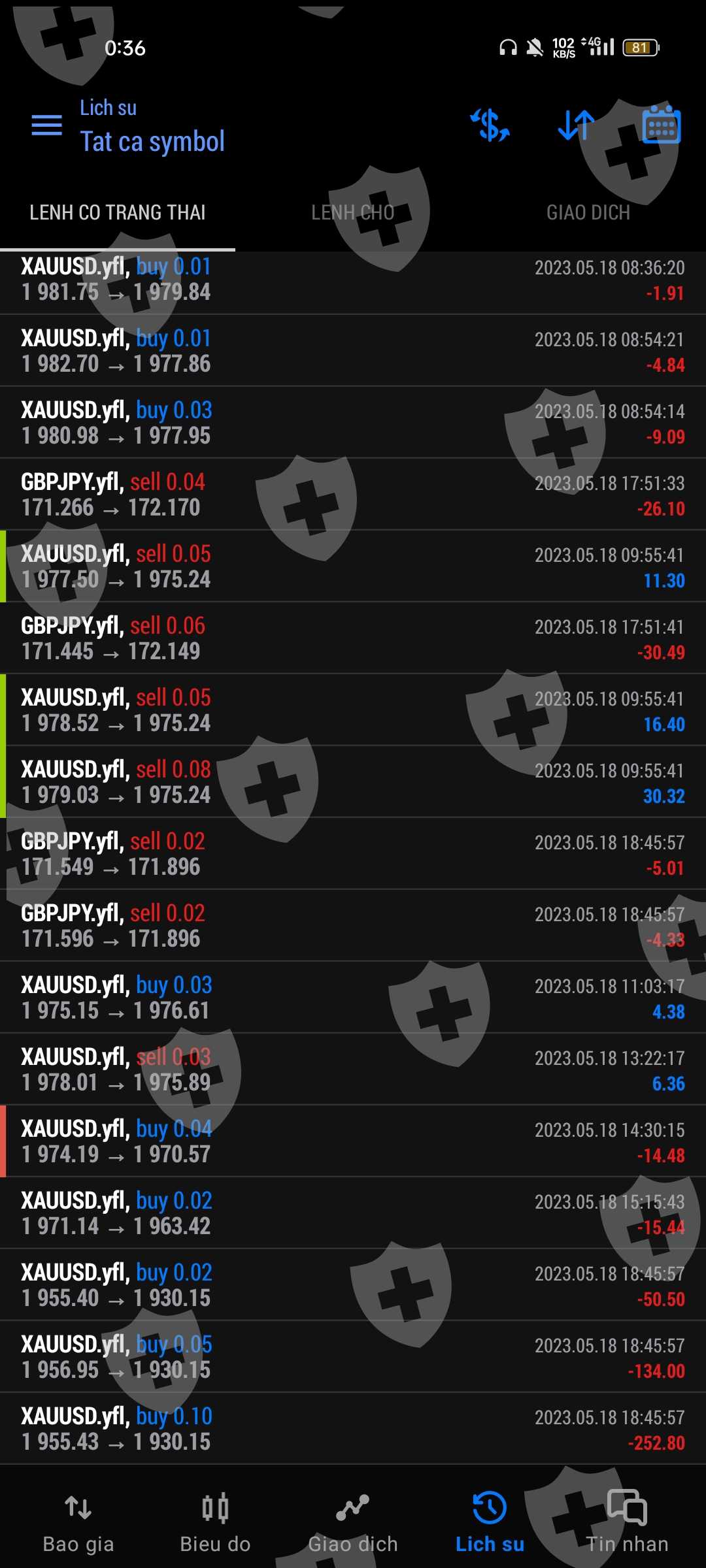
Task: Open the GBPJPY sell 0.04 order details
Action: point(353,495)
